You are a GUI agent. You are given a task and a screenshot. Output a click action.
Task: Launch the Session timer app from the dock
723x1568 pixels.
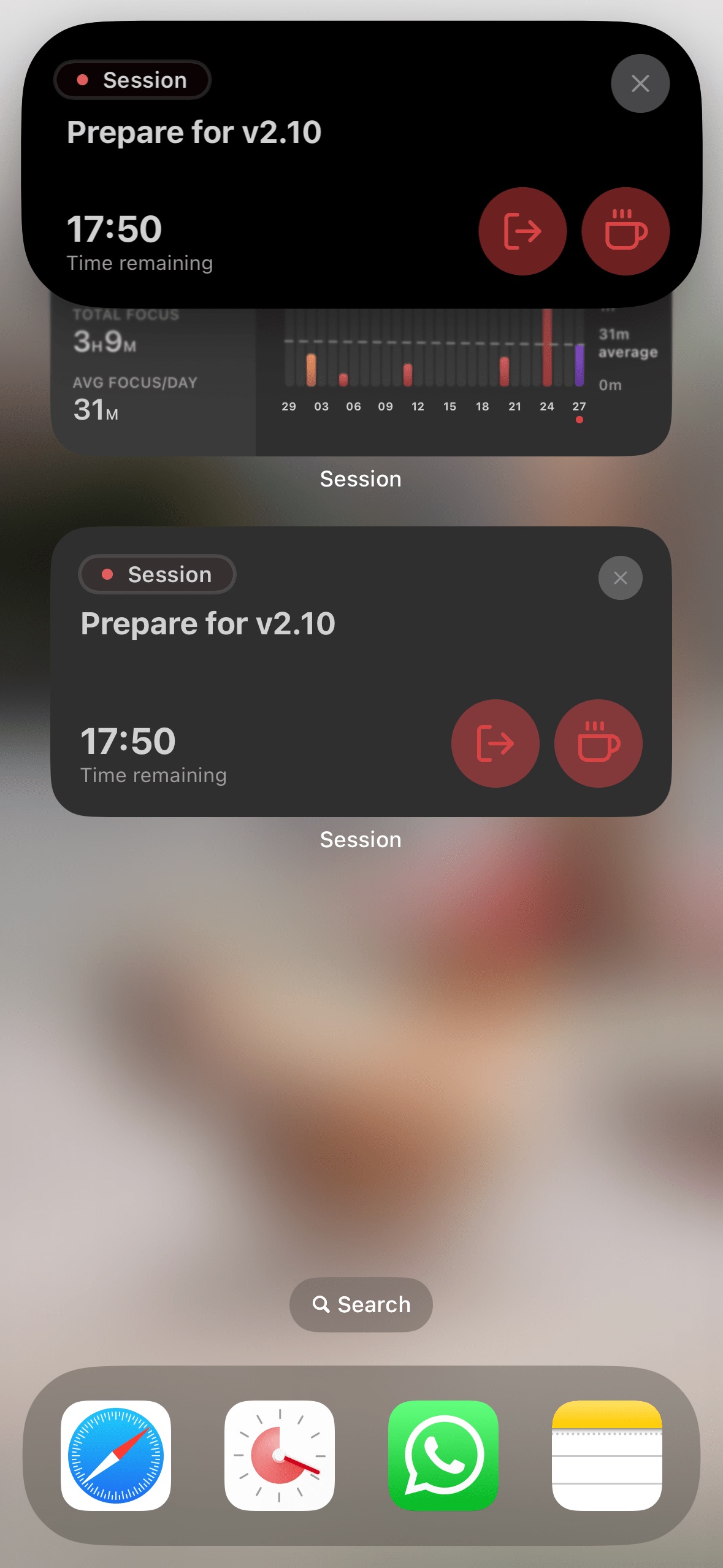280,1455
